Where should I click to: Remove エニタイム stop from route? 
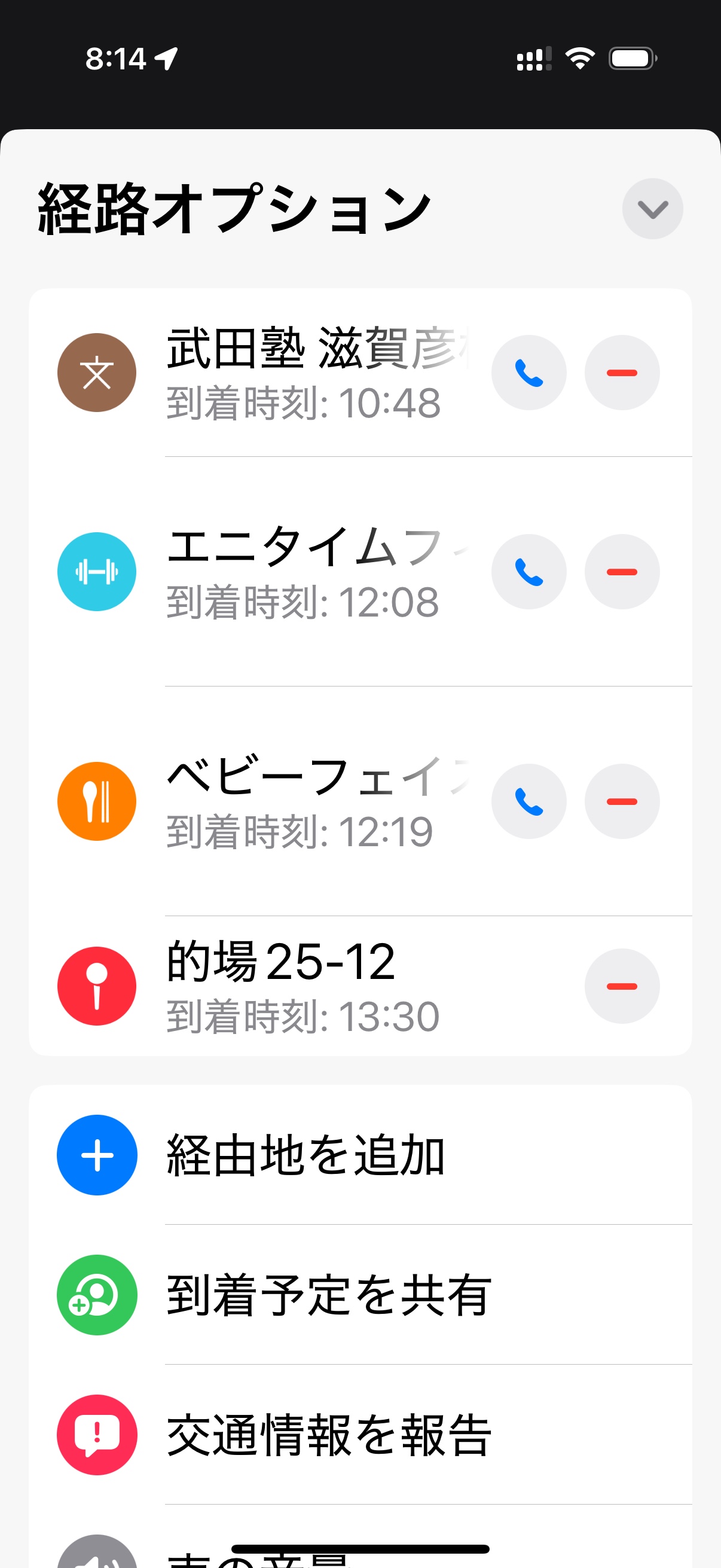pyautogui.click(x=622, y=572)
